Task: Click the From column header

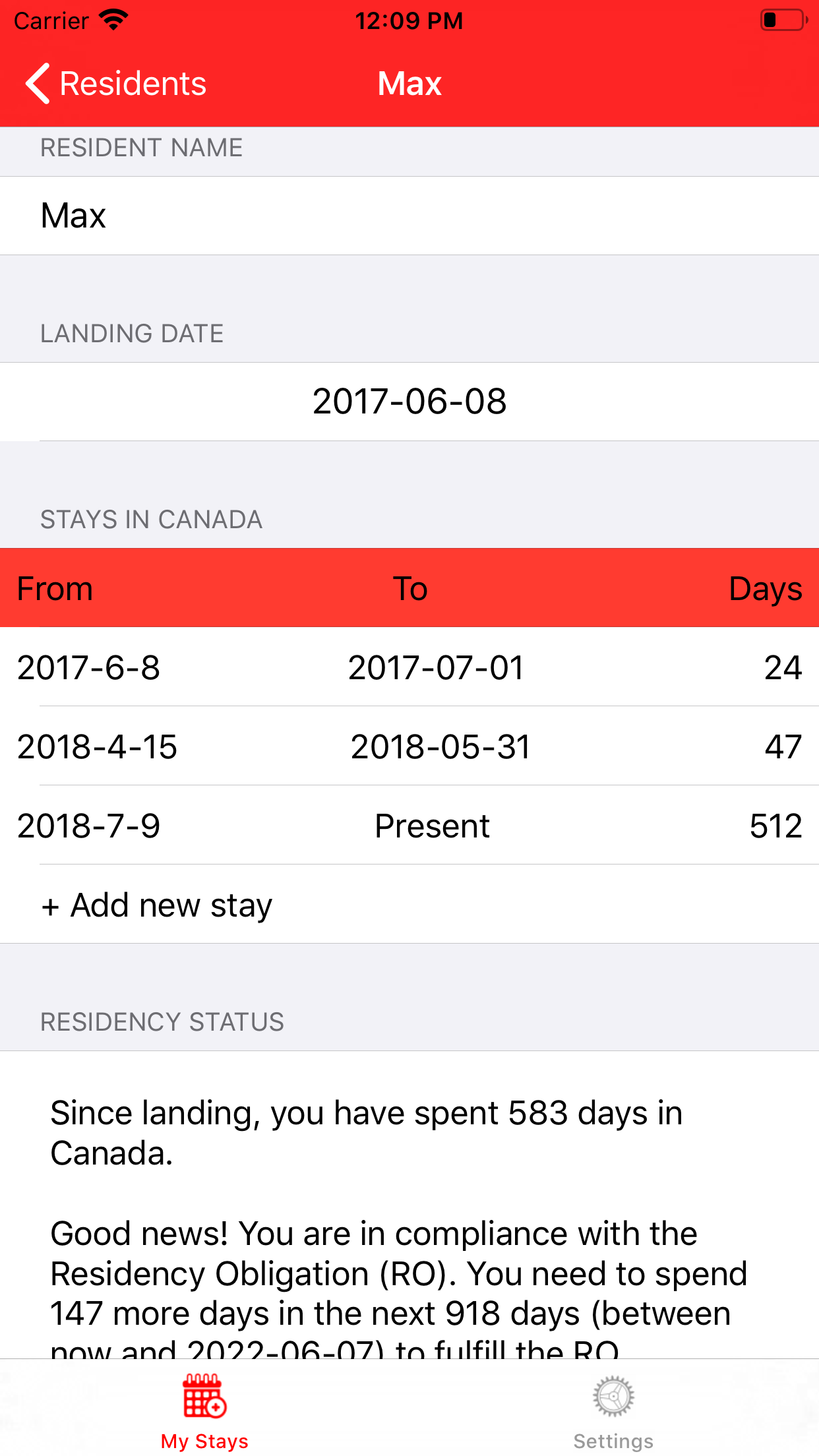Action: point(55,588)
